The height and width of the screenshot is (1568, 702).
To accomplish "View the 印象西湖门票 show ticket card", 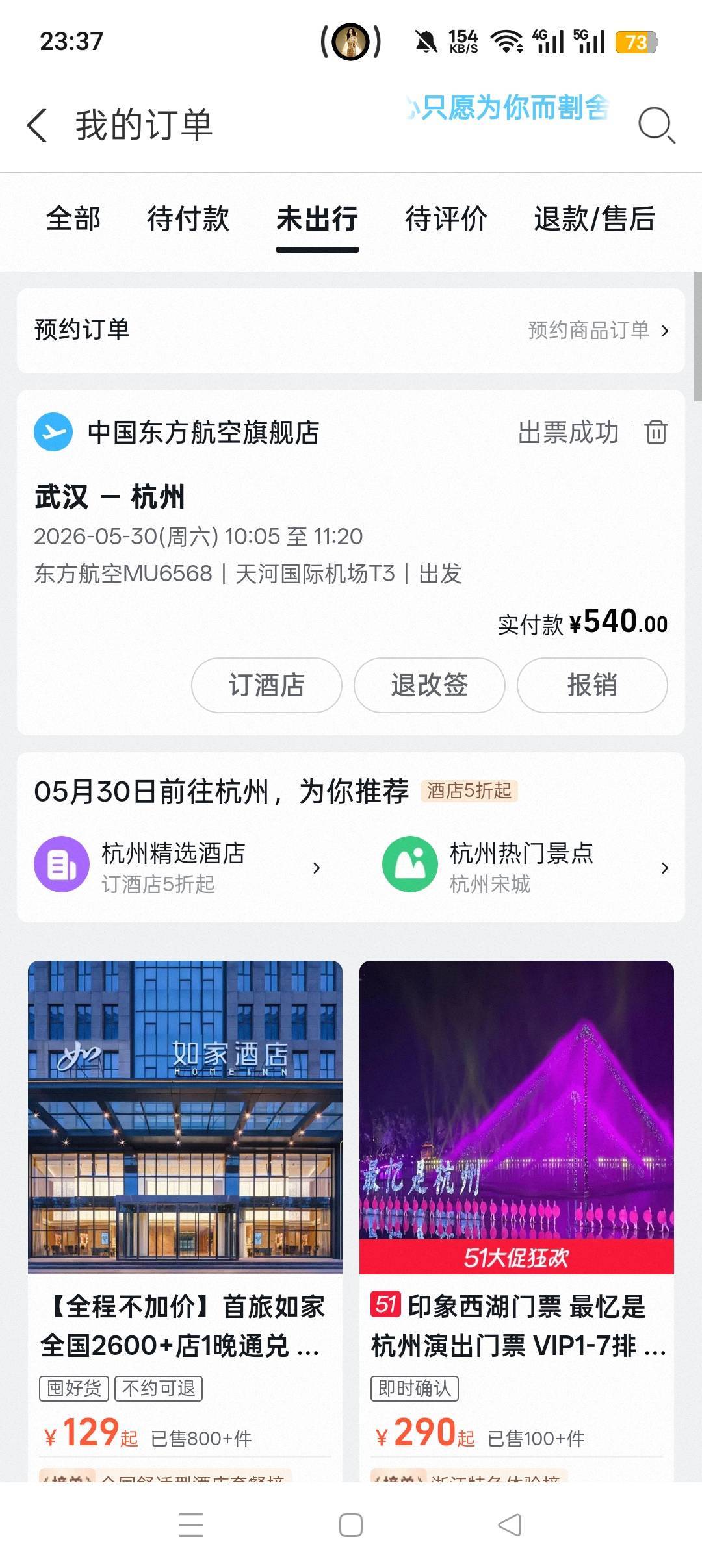I will click(x=517, y=1208).
